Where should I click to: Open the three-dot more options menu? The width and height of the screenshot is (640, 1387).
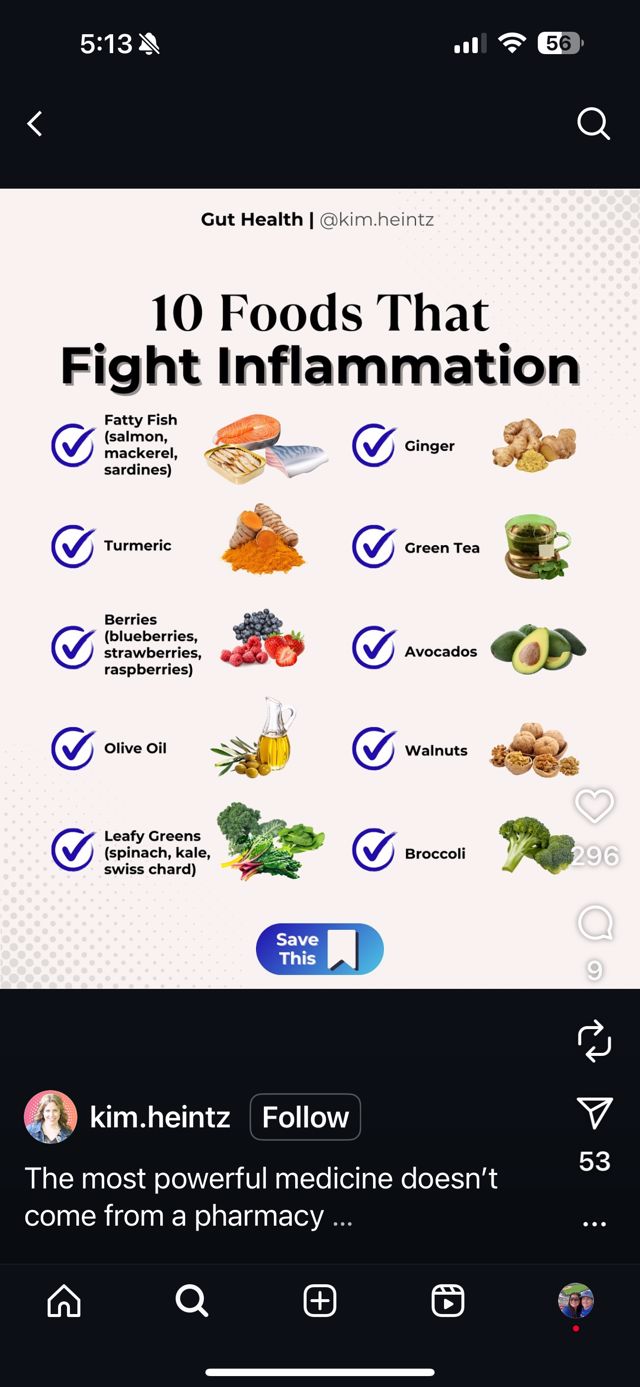coord(594,1224)
